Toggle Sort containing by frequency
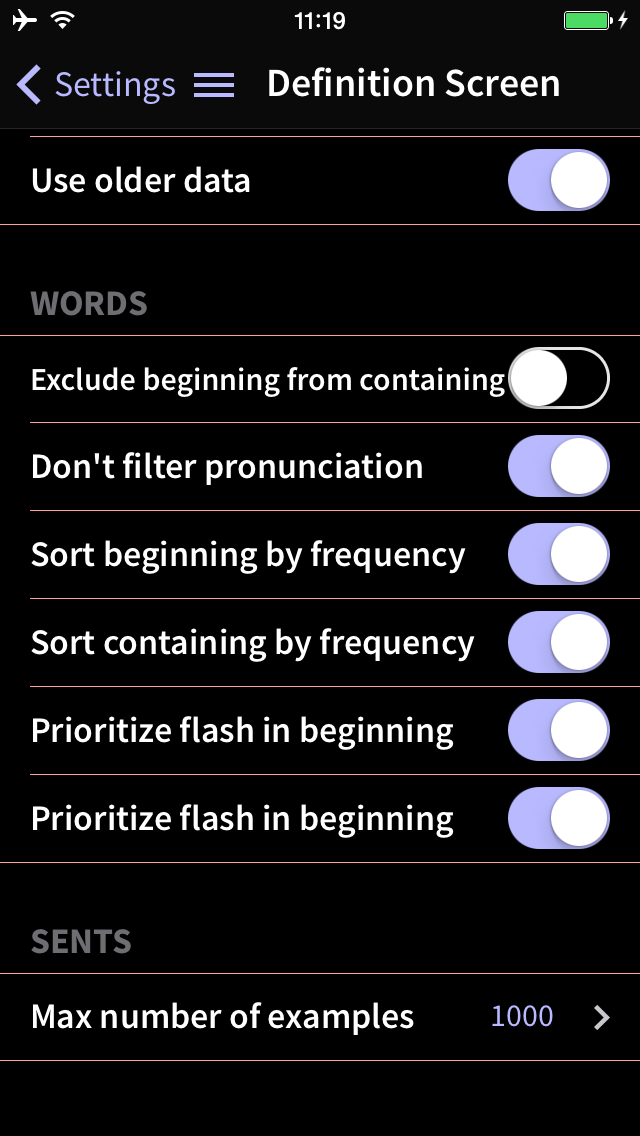 [x=558, y=642]
